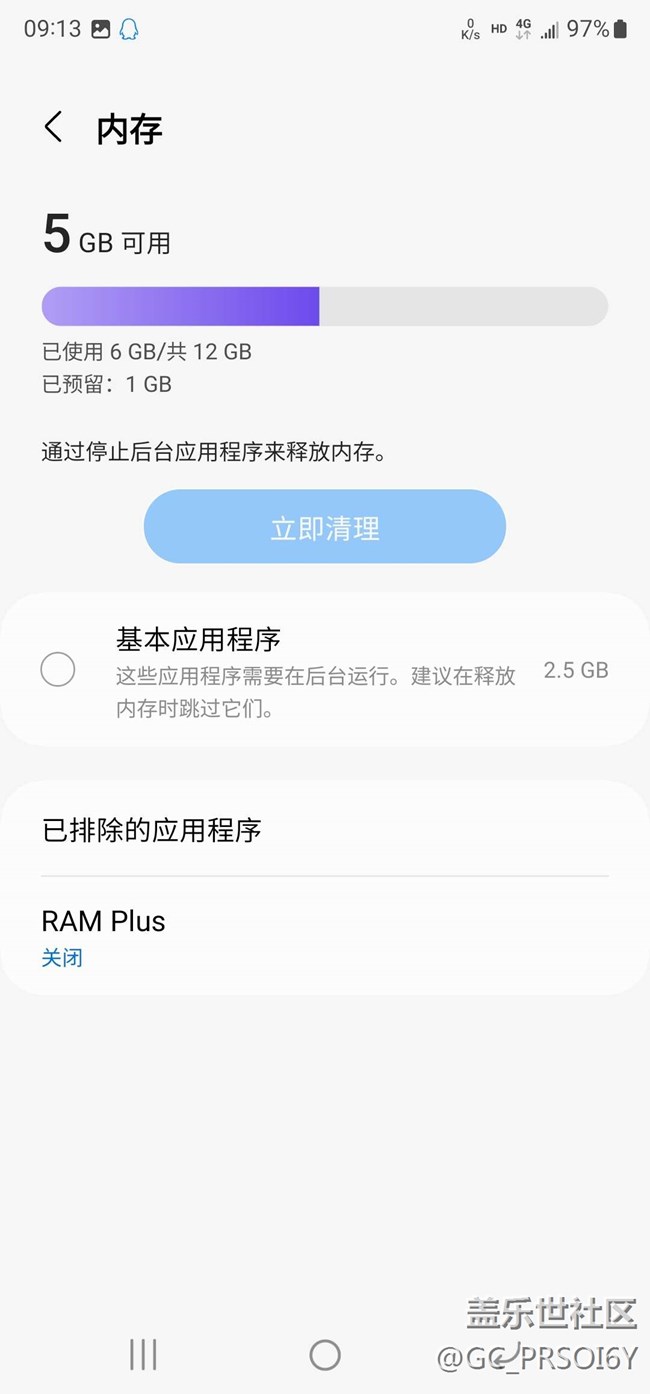This screenshot has height=1394, width=650.
Task: Tap the 立即清理 button
Action: click(x=325, y=527)
